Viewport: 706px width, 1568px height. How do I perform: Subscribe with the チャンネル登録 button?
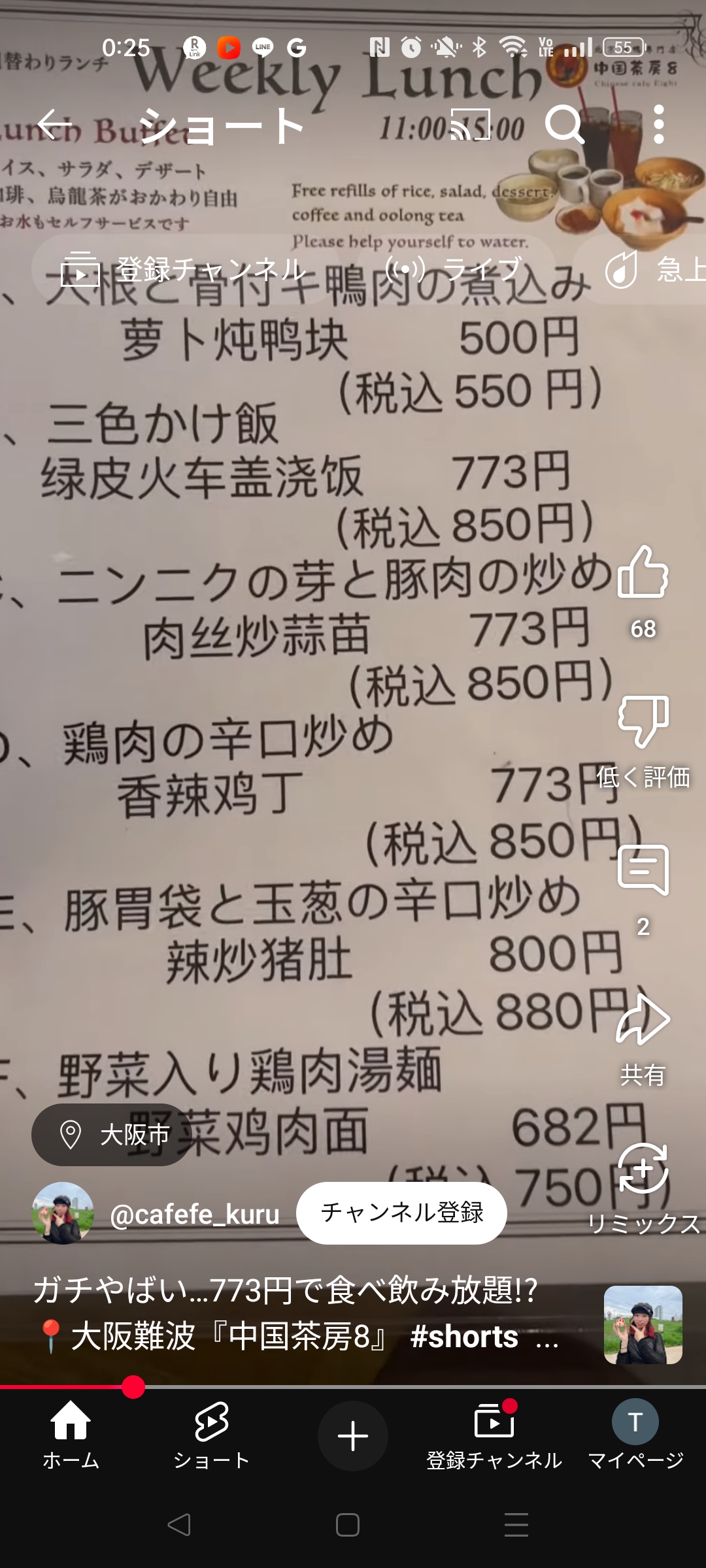tap(401, 1213)
